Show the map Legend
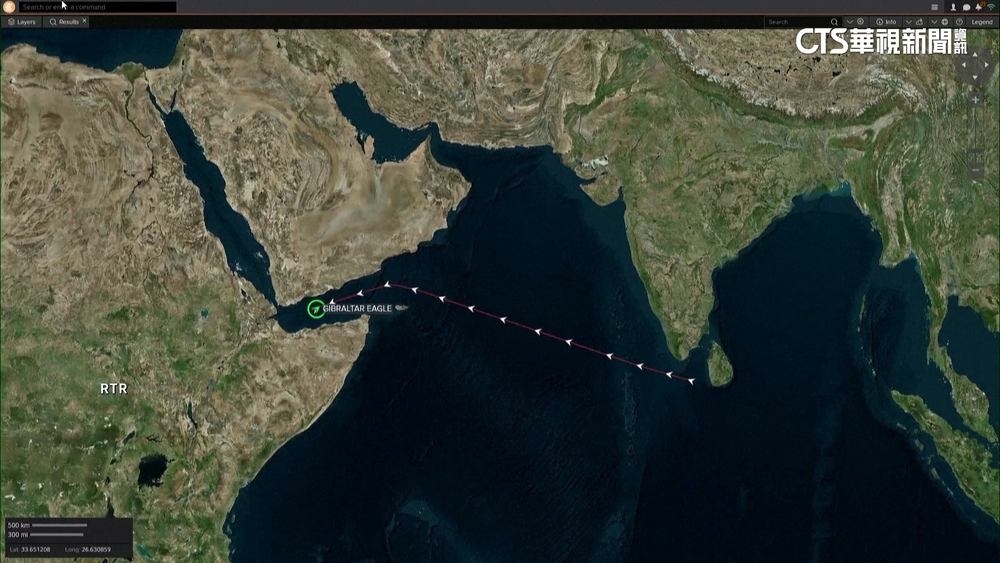 click(981, 22)
